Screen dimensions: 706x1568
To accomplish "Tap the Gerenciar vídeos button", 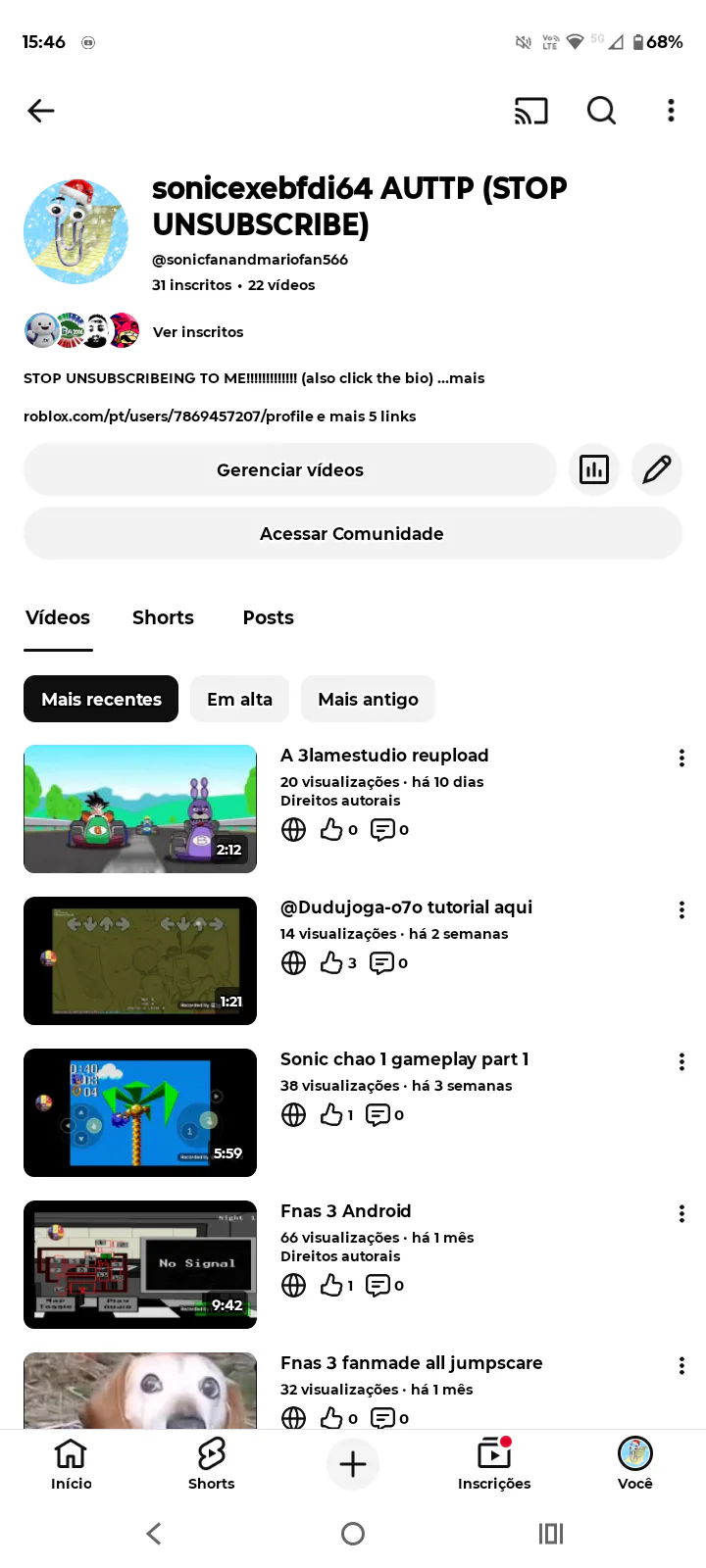I will tap(290, 469).
